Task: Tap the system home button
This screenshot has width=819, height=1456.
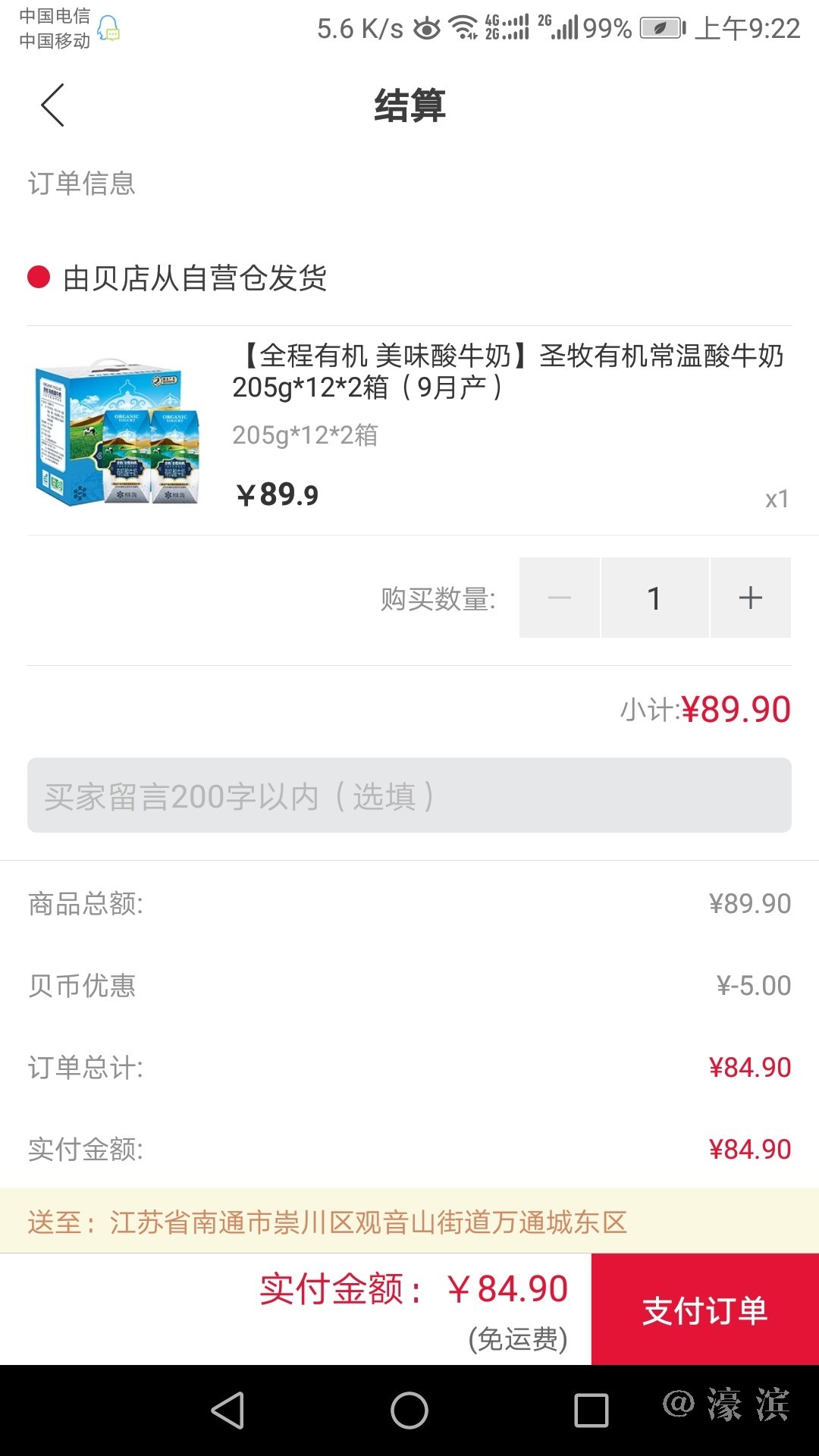Action: pyautogui.click(x=409, y=1411)
